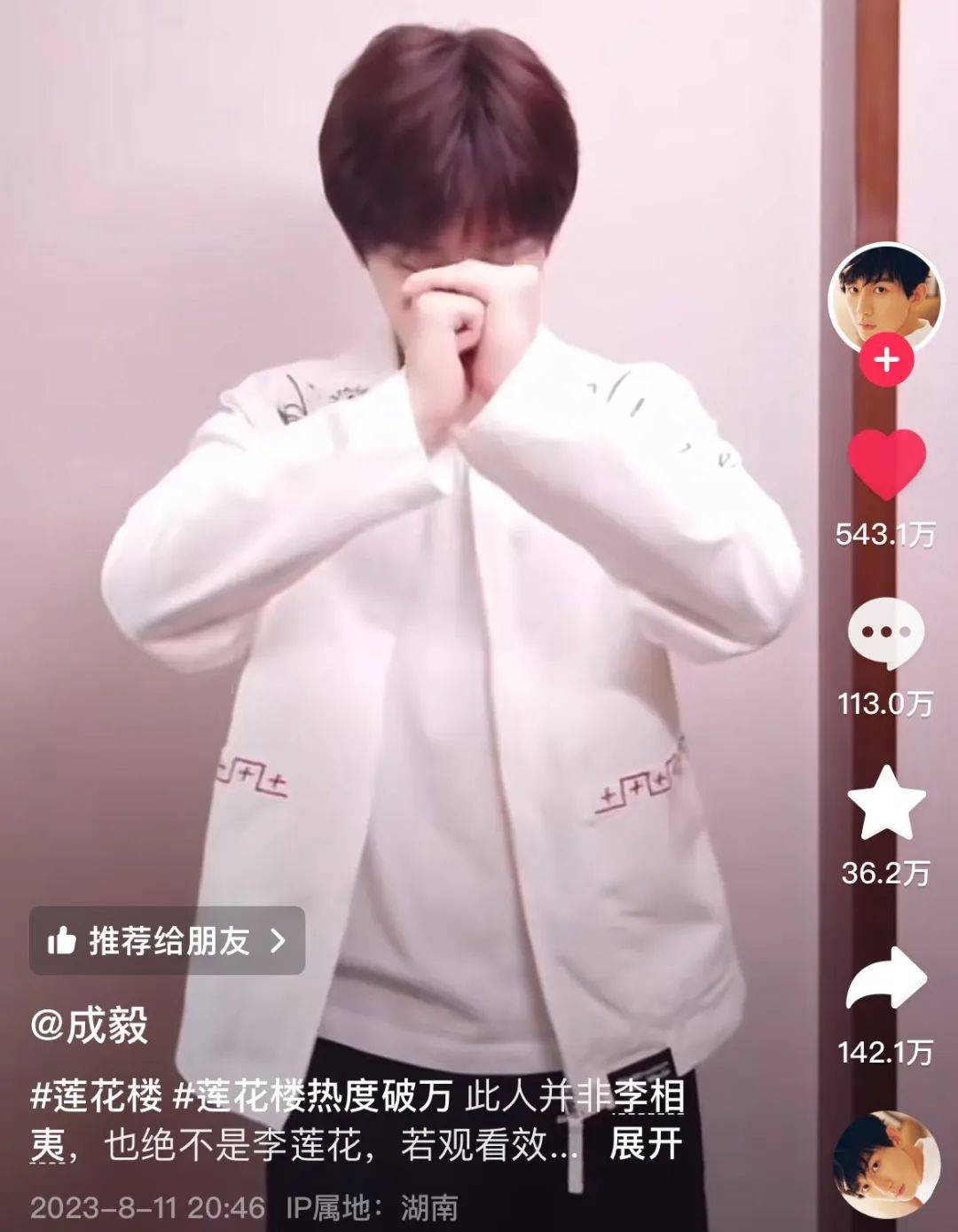958x1232 pixels.
Task: Add this video to favorites with the star
Action: (886, 804)
